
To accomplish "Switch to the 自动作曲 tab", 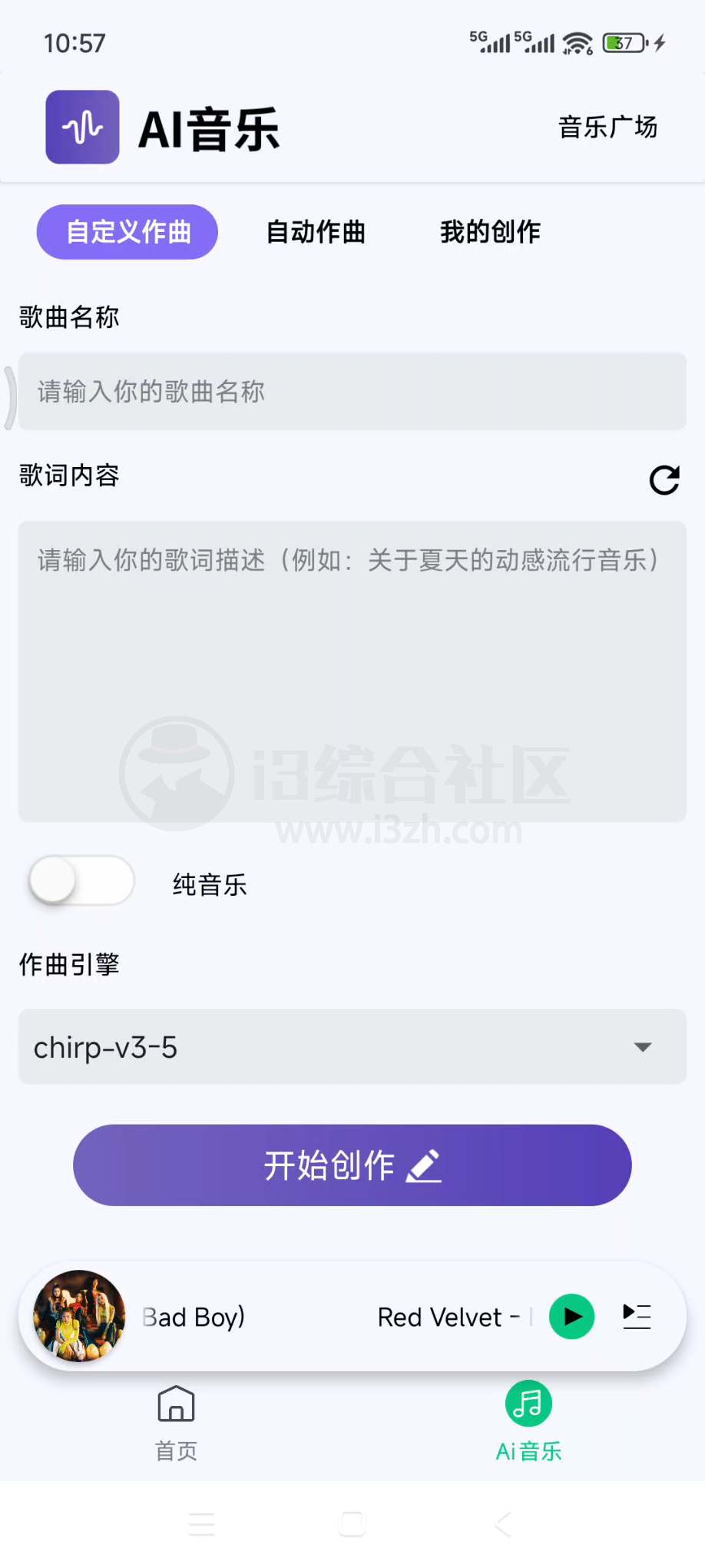I will tap(316, 232).
